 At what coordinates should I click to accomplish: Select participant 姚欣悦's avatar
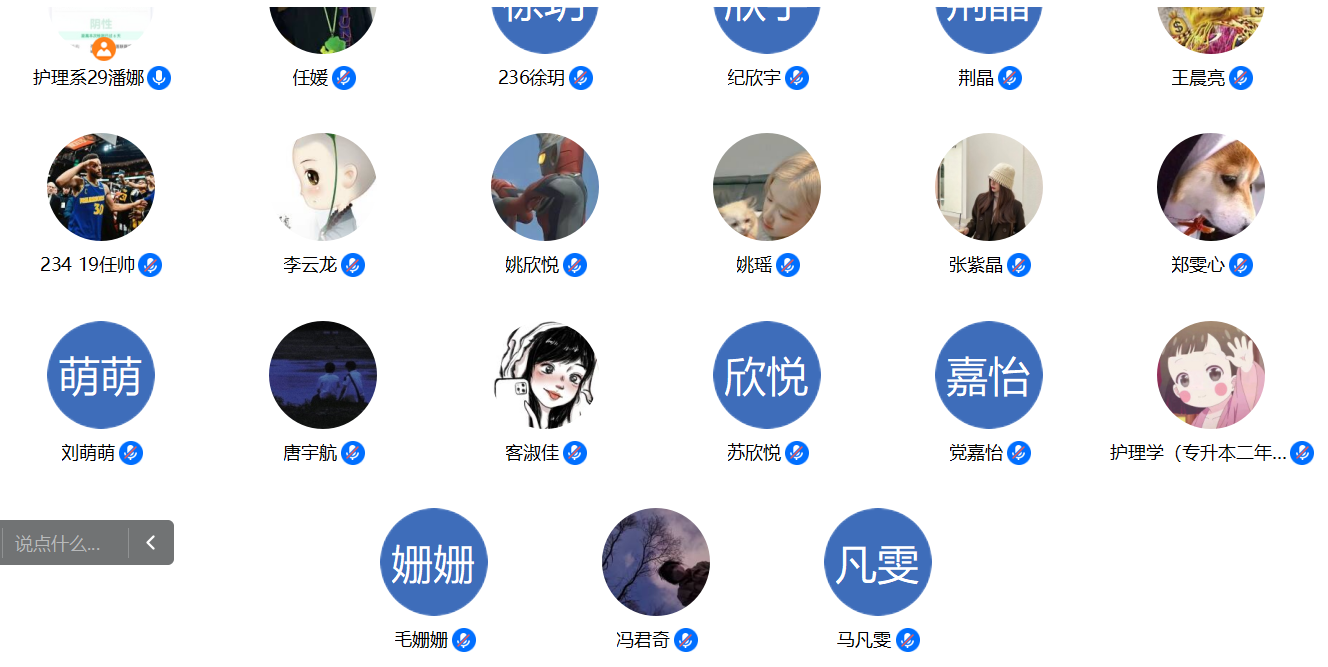pos(545,187)
